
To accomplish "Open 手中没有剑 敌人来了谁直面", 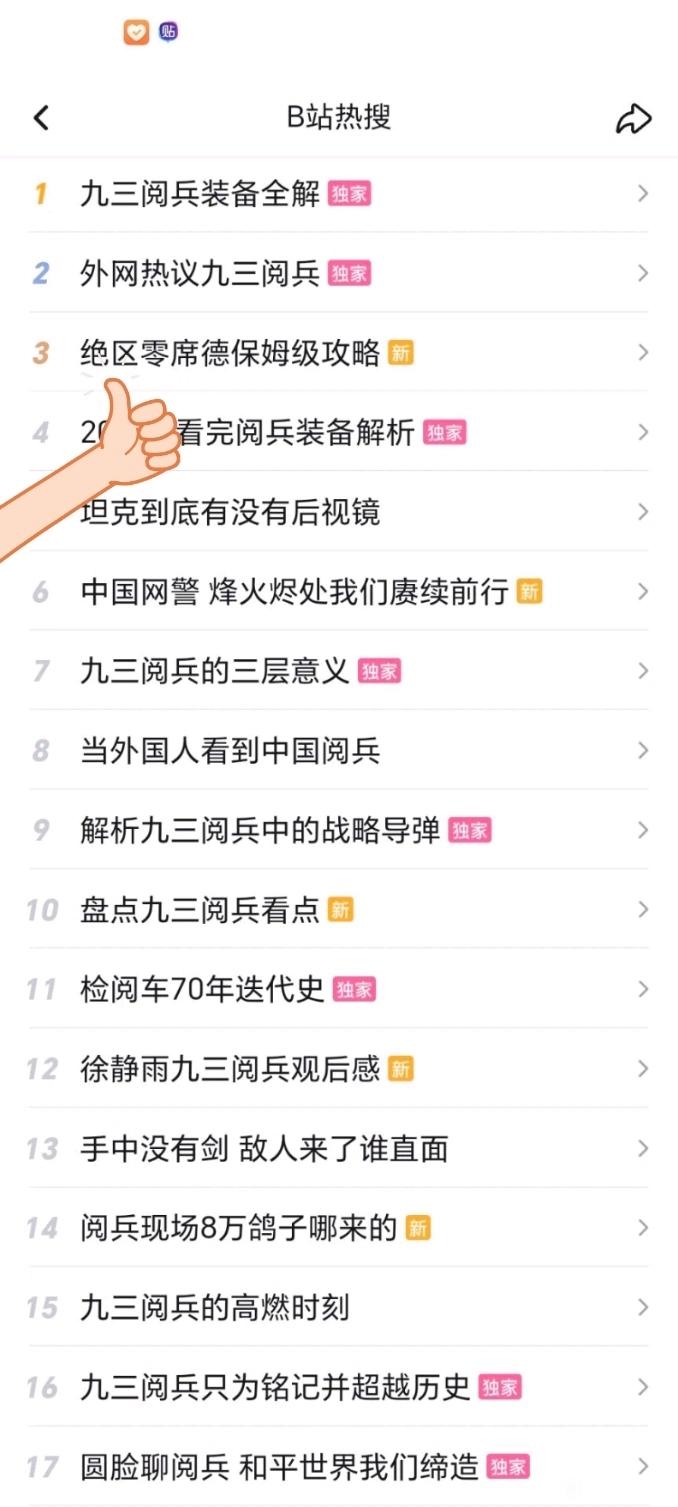I will point(264,1148).
